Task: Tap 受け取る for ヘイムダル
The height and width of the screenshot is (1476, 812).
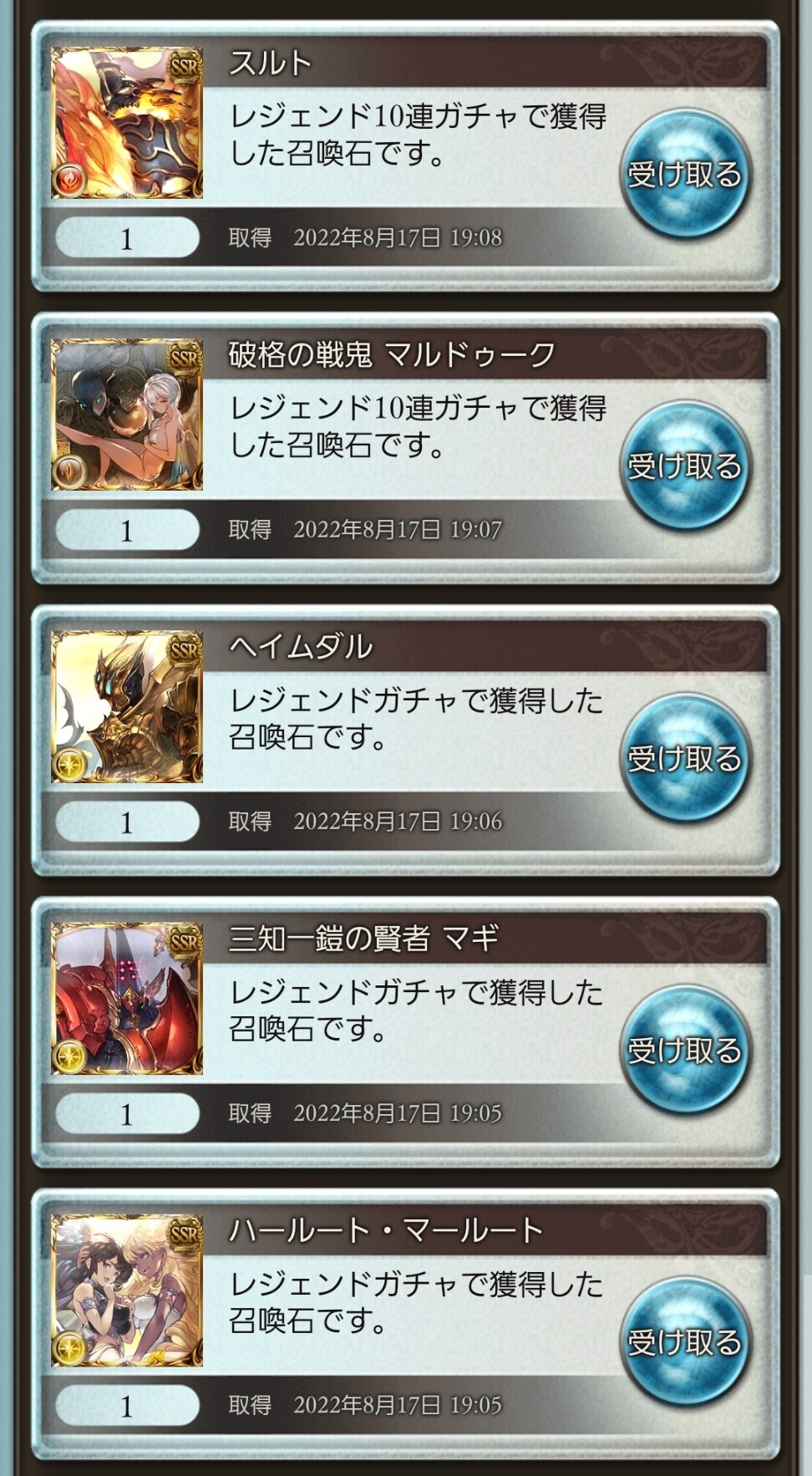Action: pyautogui.click(x=684, y=758)
